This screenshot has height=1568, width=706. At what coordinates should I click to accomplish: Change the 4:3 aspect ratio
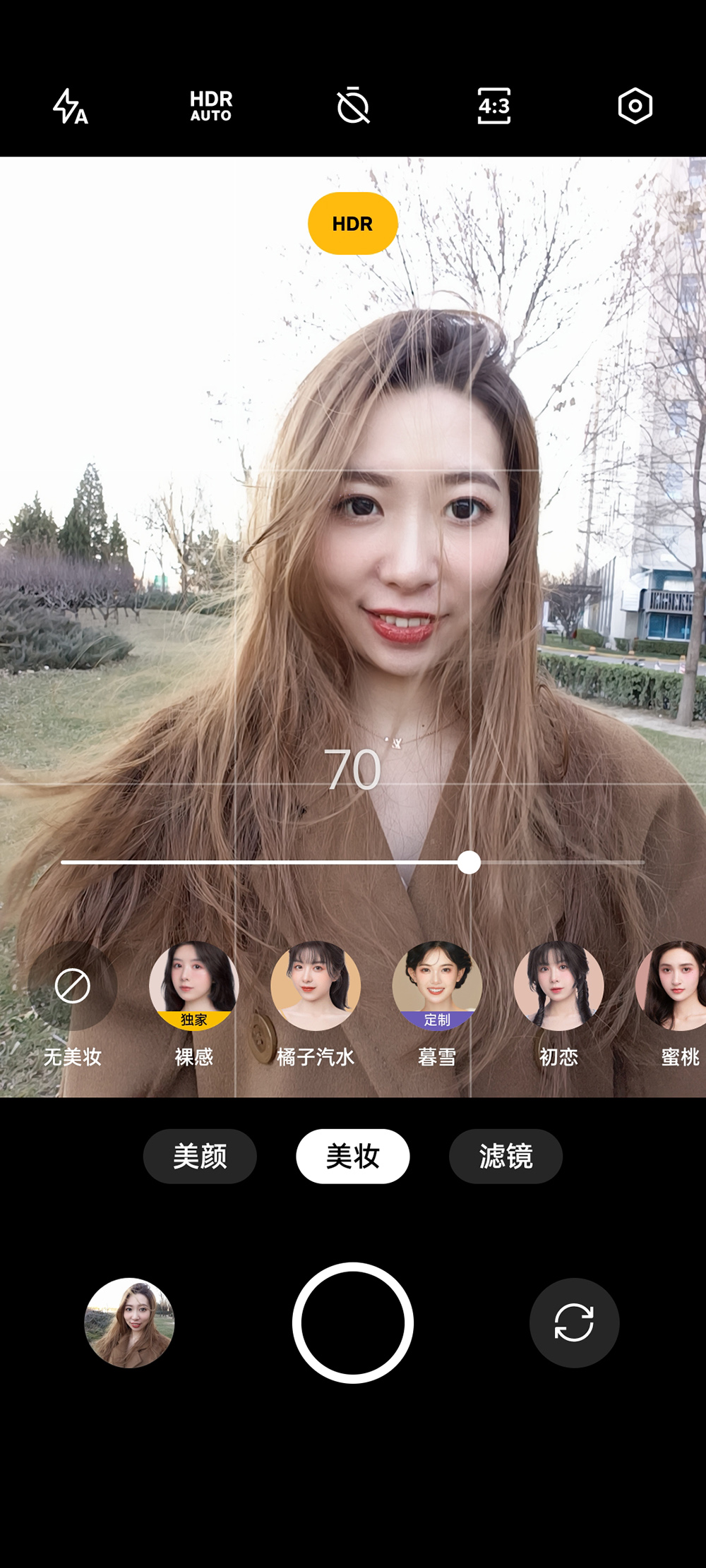[493, 107]
